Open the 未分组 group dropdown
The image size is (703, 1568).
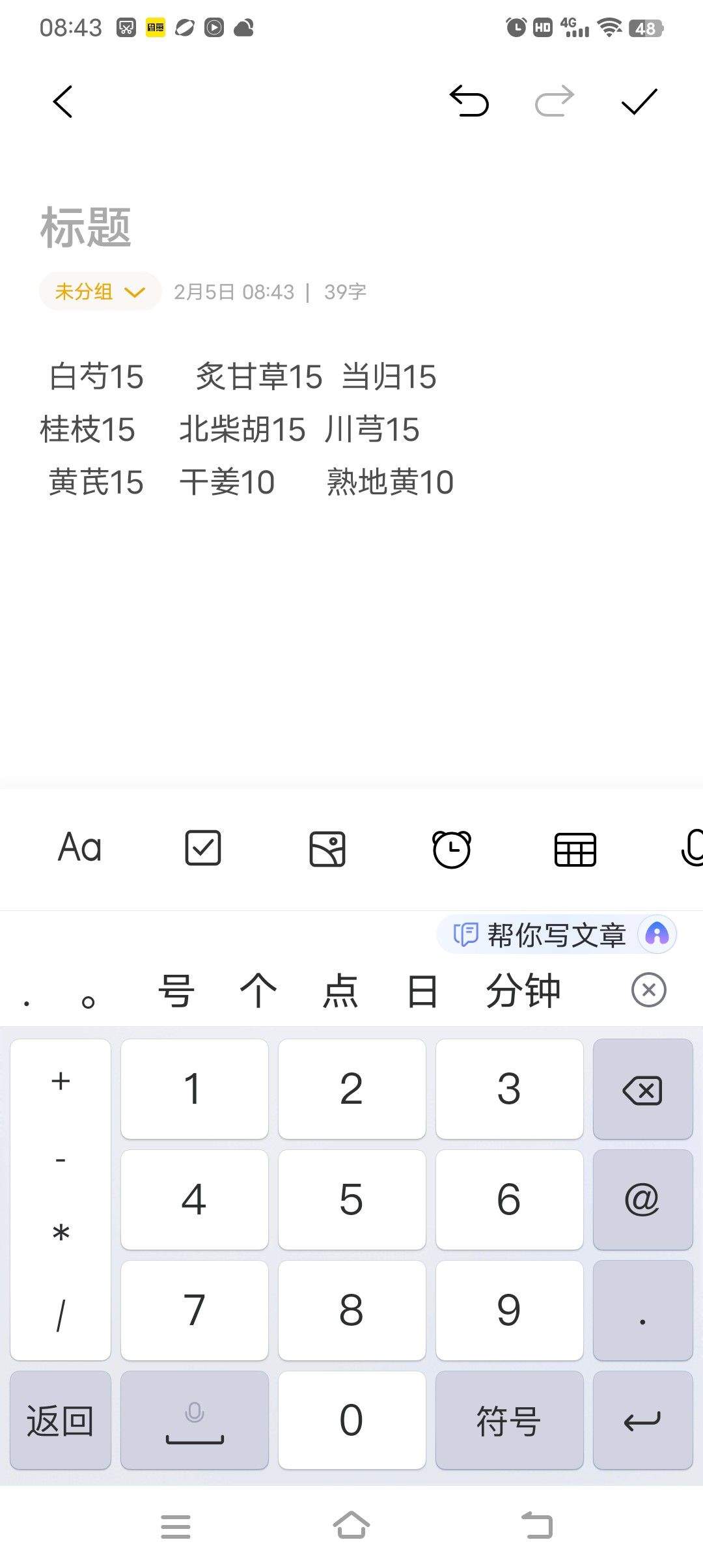(100, 291)
